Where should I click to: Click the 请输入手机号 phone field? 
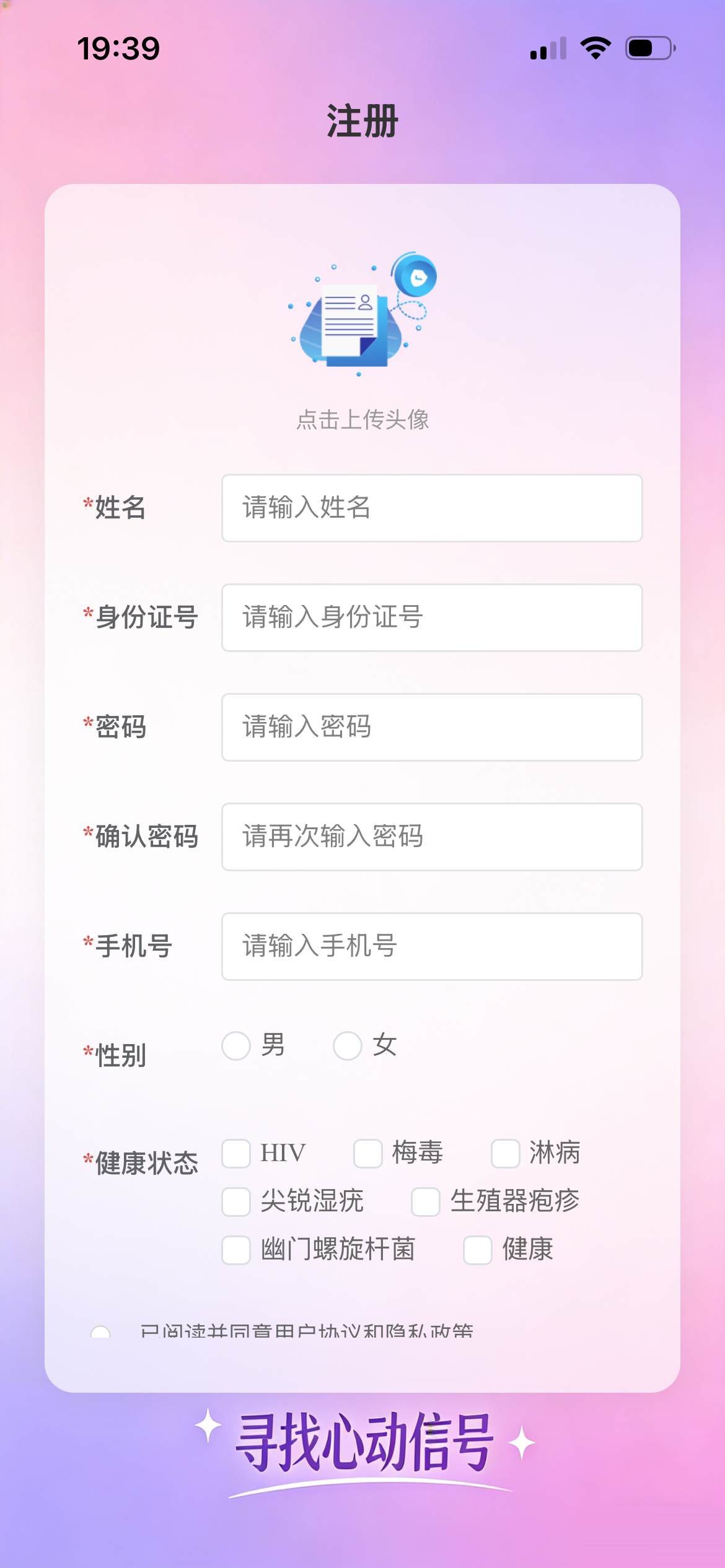[x=431, y=946]
